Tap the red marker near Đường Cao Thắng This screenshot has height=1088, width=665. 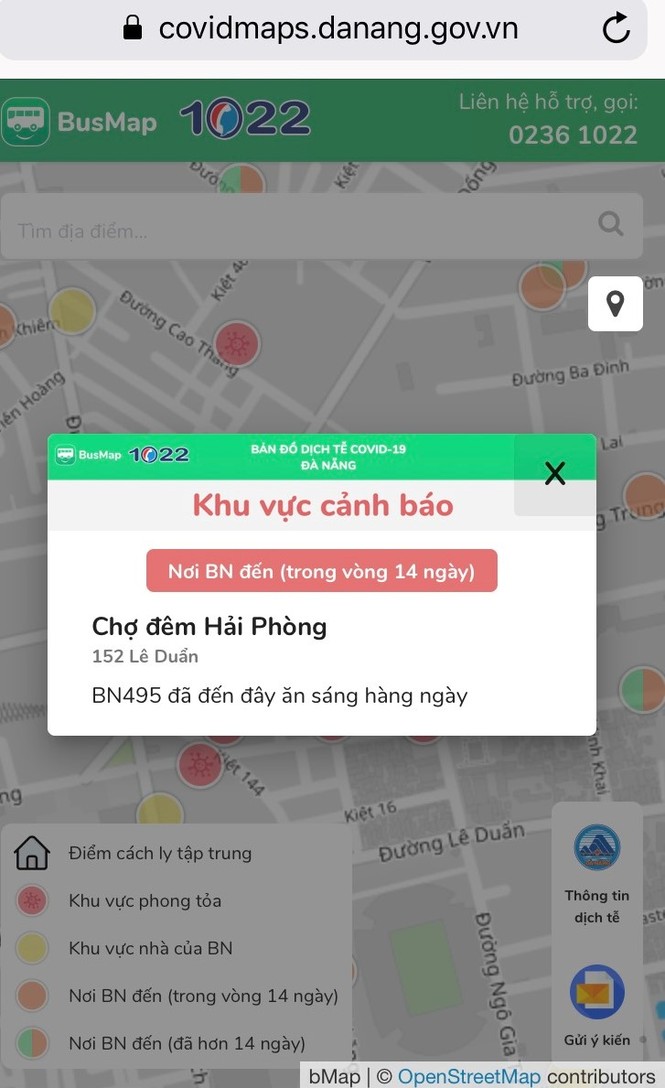pos(237,345)
